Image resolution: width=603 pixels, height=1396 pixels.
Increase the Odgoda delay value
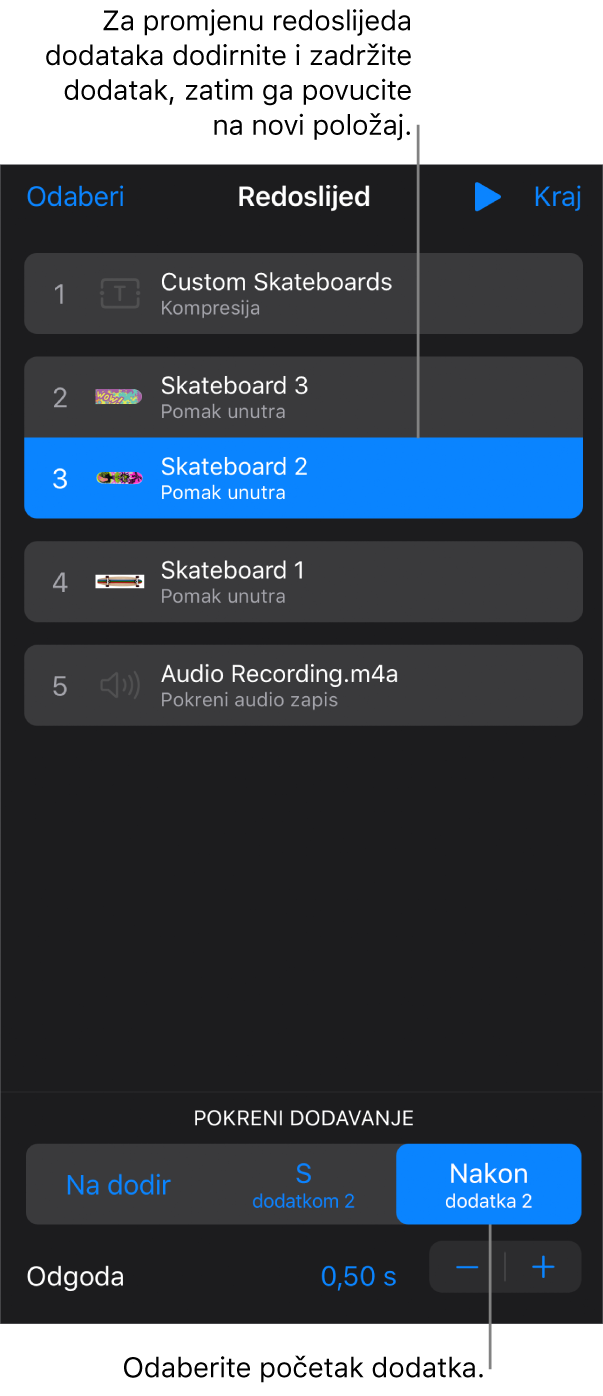point(543,1268)
